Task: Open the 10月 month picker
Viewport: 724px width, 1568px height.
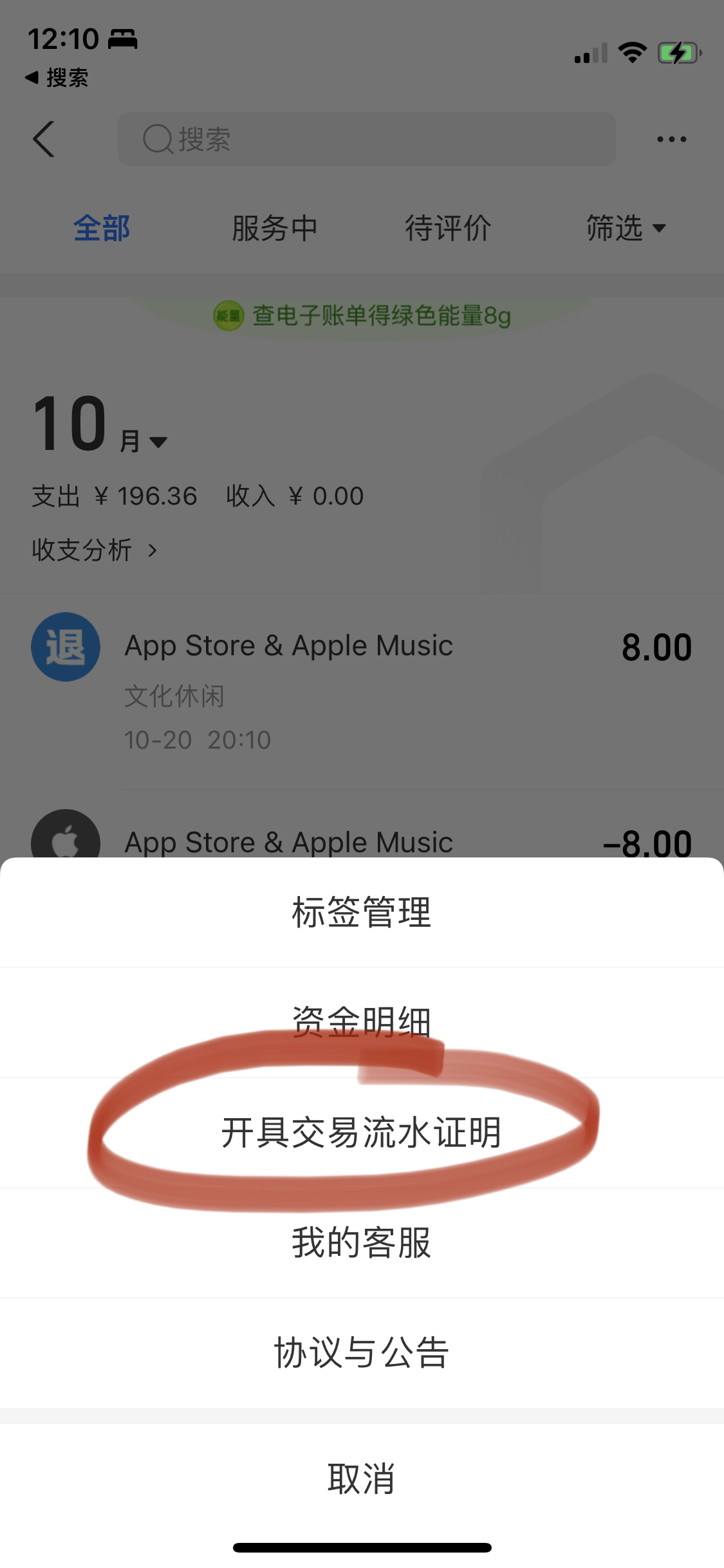Action: click(x=100, y=426)
